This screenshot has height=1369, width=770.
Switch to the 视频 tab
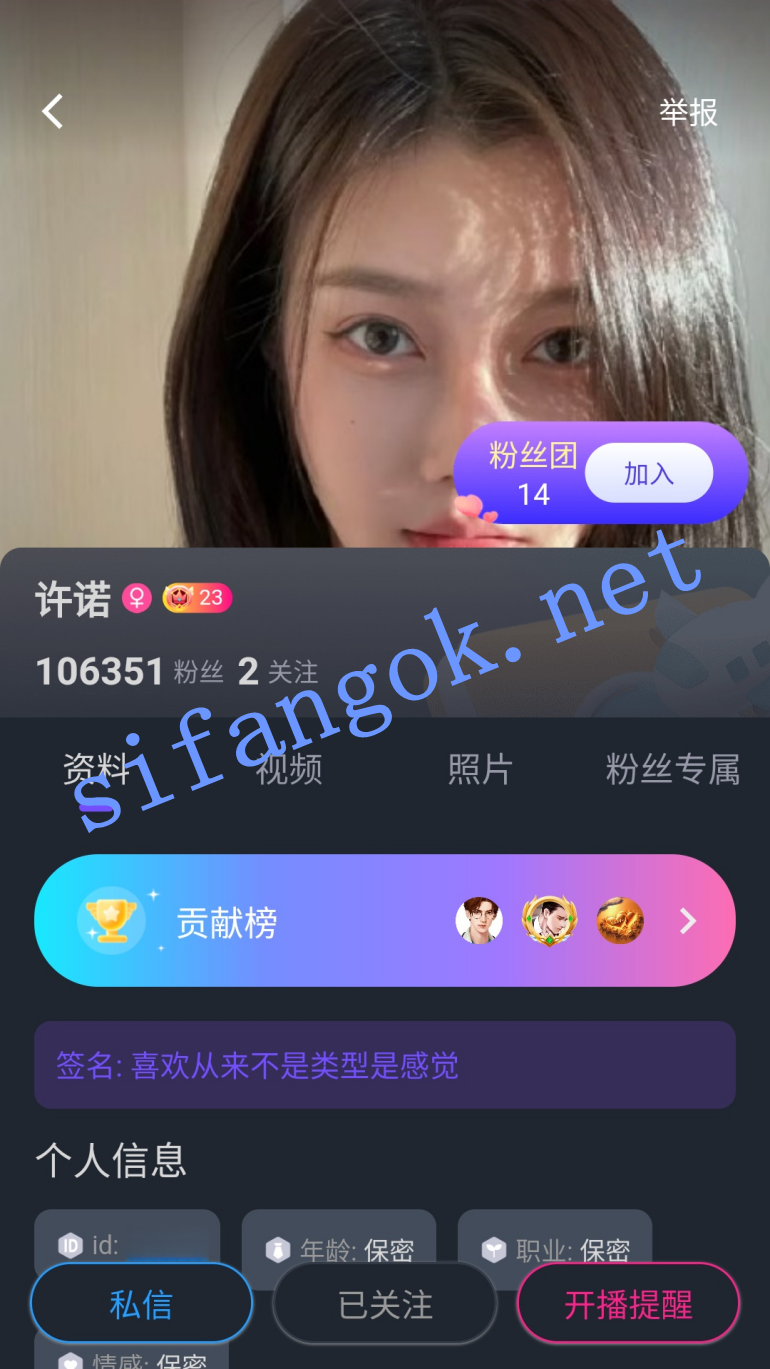pyautogui.click(x=289, y=769)
